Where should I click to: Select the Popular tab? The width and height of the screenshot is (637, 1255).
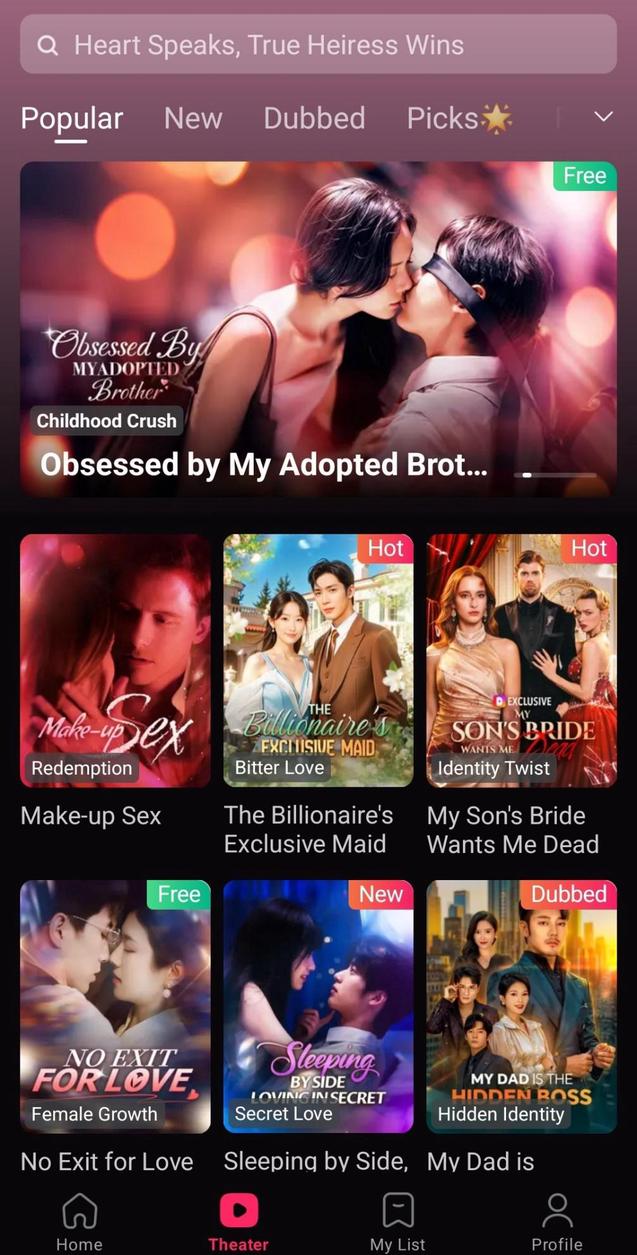point(72,119)
